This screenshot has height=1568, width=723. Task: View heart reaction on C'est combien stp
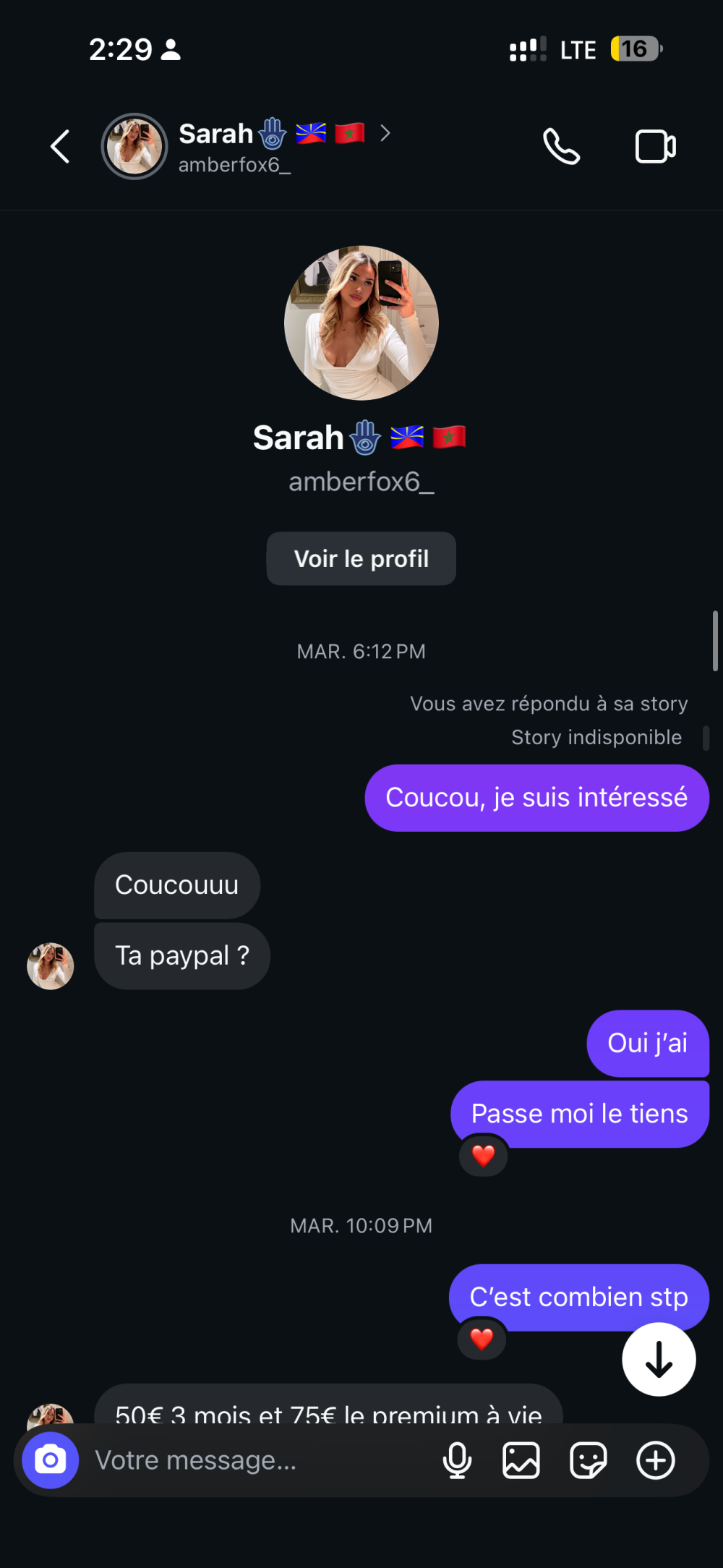482,1339
